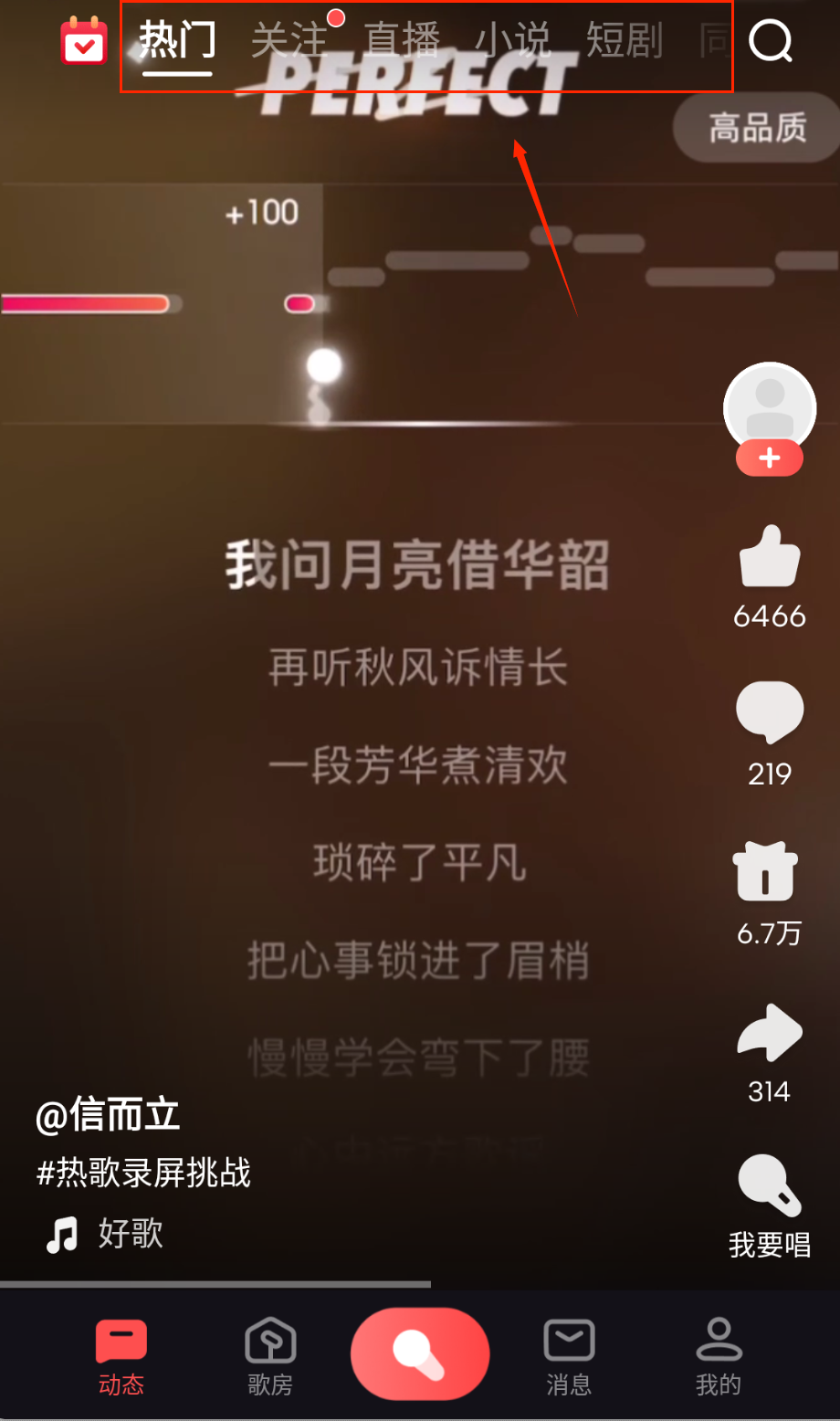Tap the 高品质 quality button
Image resolution: width=840 pixels, height=1421 pixels.
(758, 128)
